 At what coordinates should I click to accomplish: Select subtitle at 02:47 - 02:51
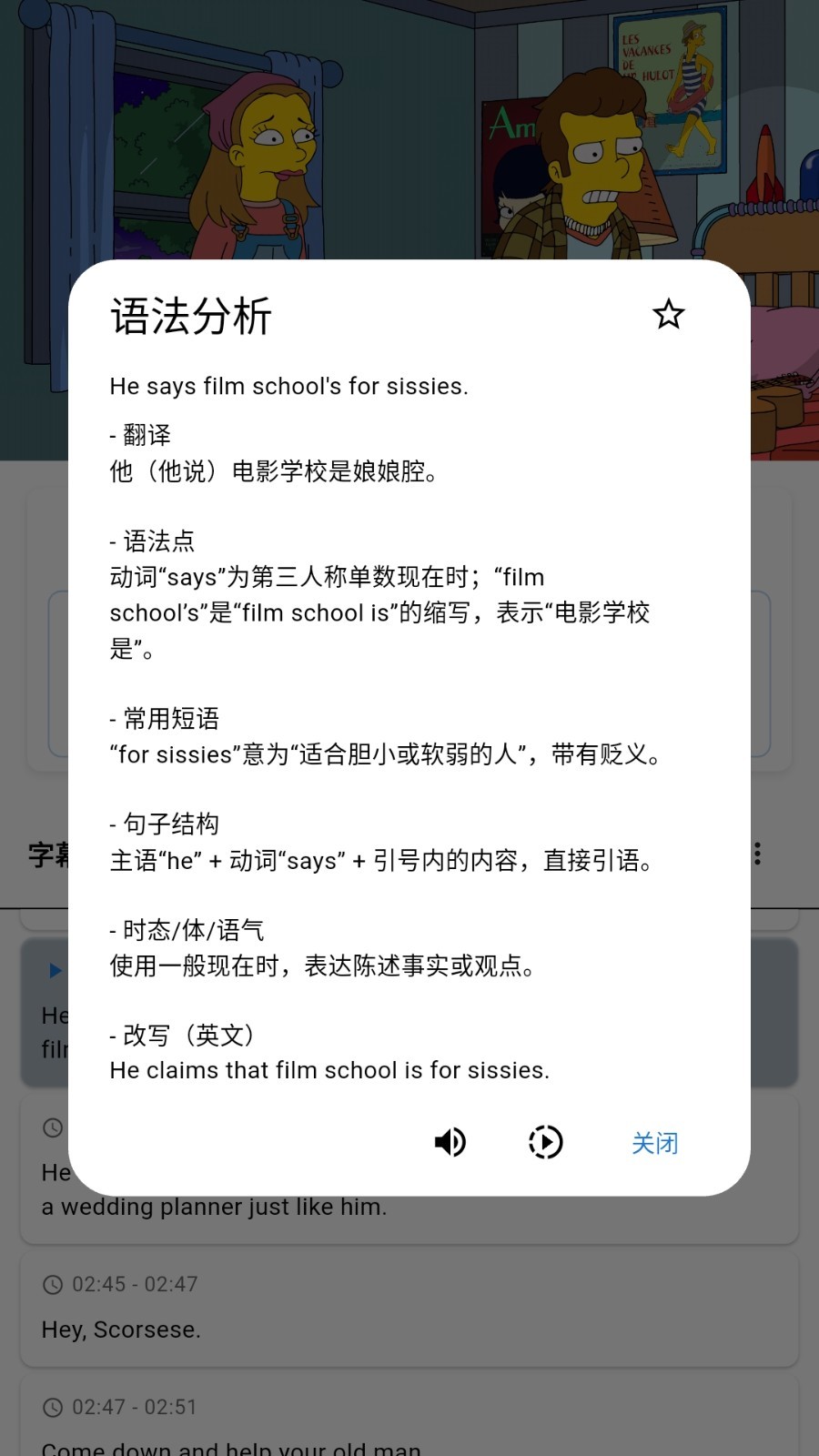click(409, 1420)
